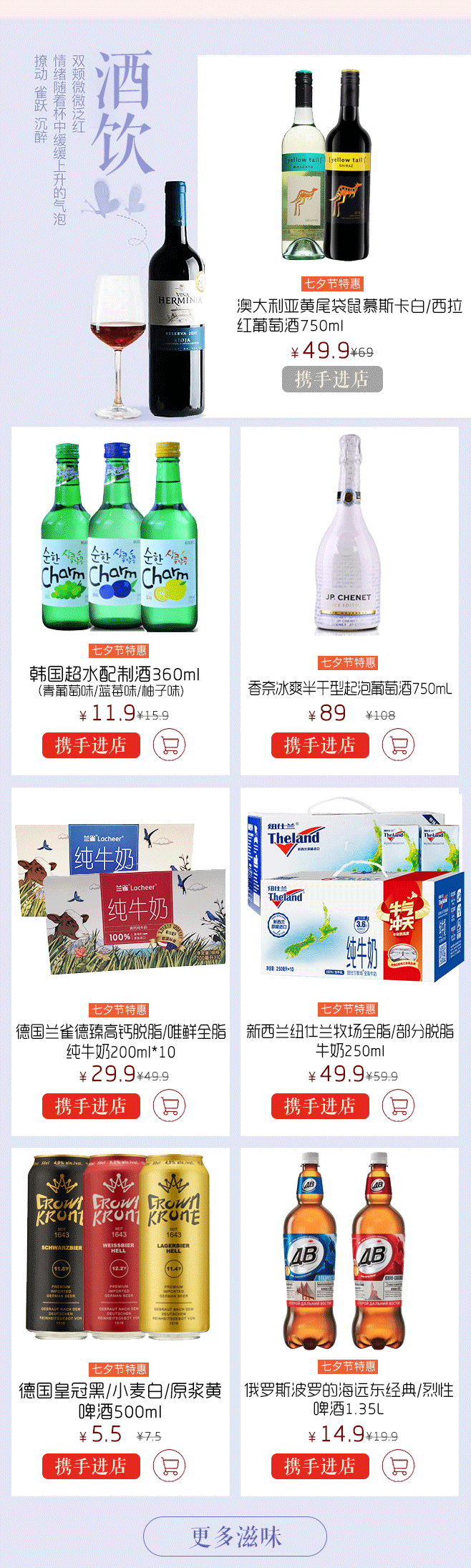
Task: Tap 携手进店 for 德国兰雀纯牛奶
Action: pos(91,1106)
